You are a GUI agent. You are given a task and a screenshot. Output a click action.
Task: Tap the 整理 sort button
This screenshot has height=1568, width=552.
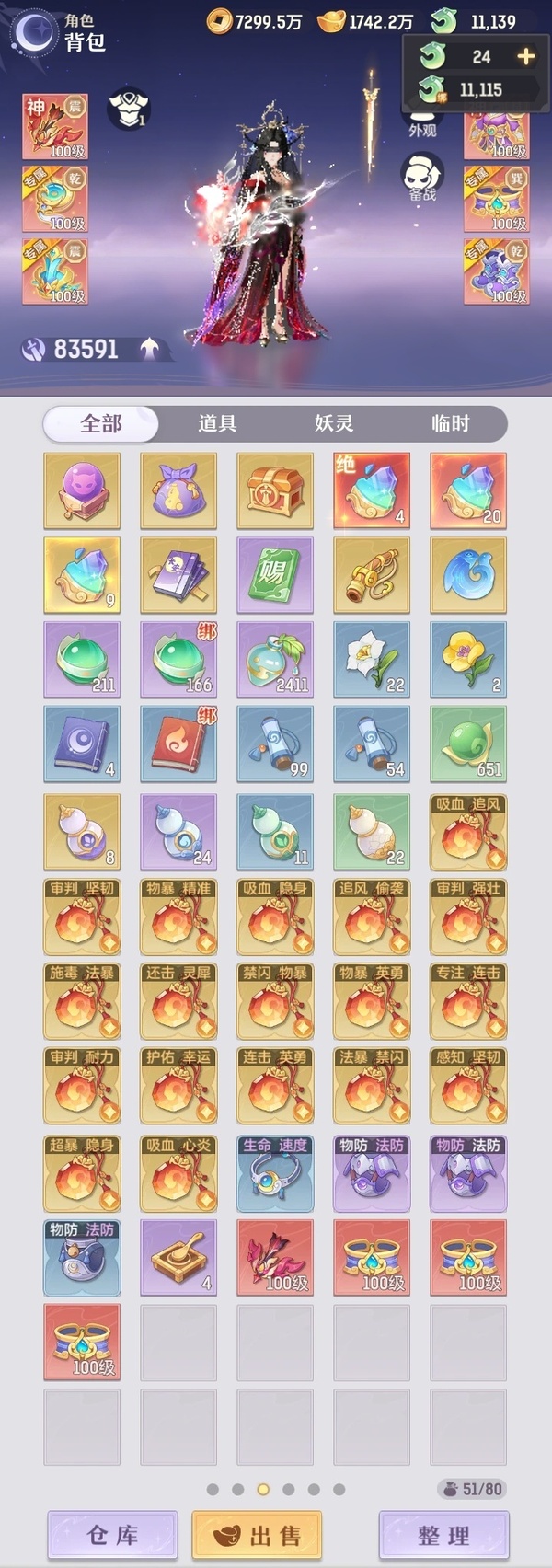click(443, 1535)
